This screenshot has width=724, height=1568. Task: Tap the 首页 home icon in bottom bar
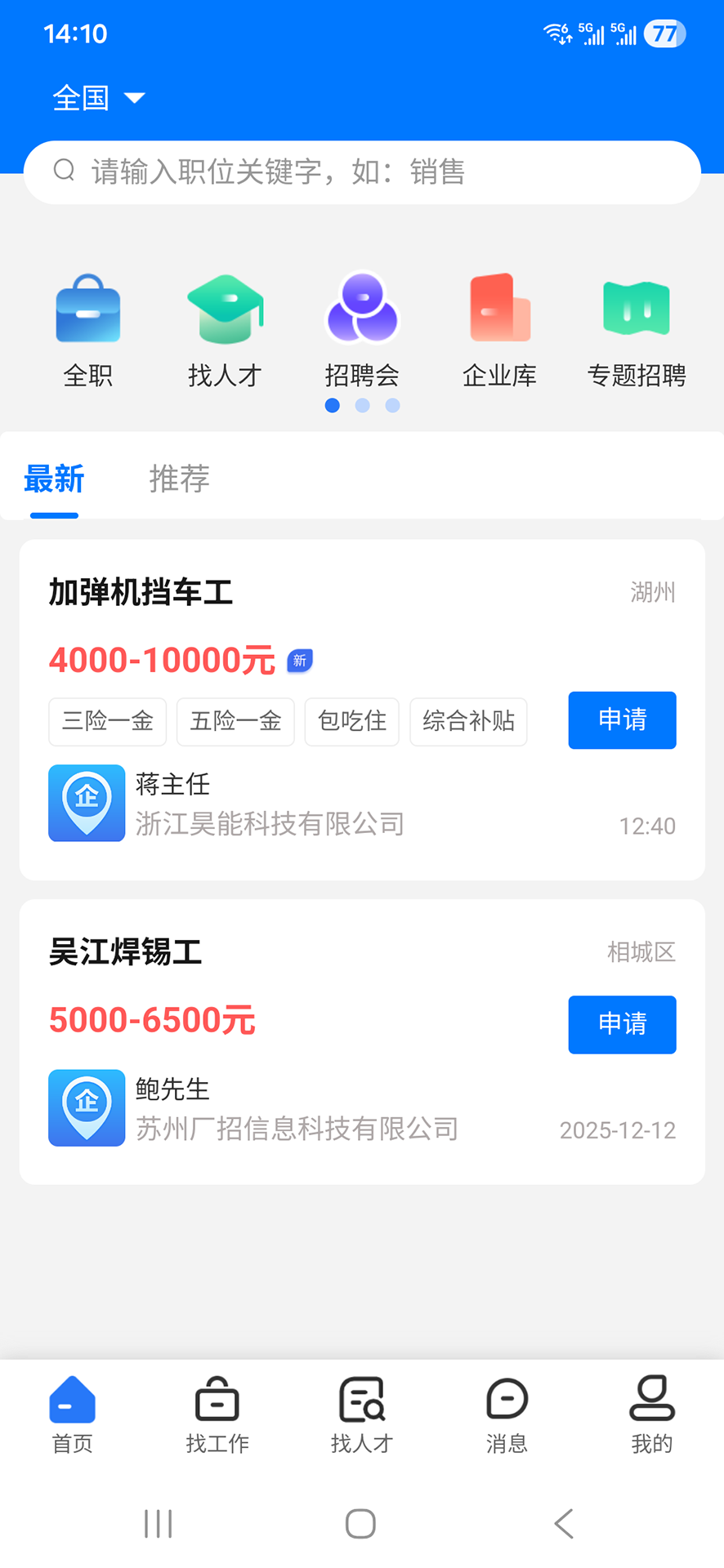72,1415
